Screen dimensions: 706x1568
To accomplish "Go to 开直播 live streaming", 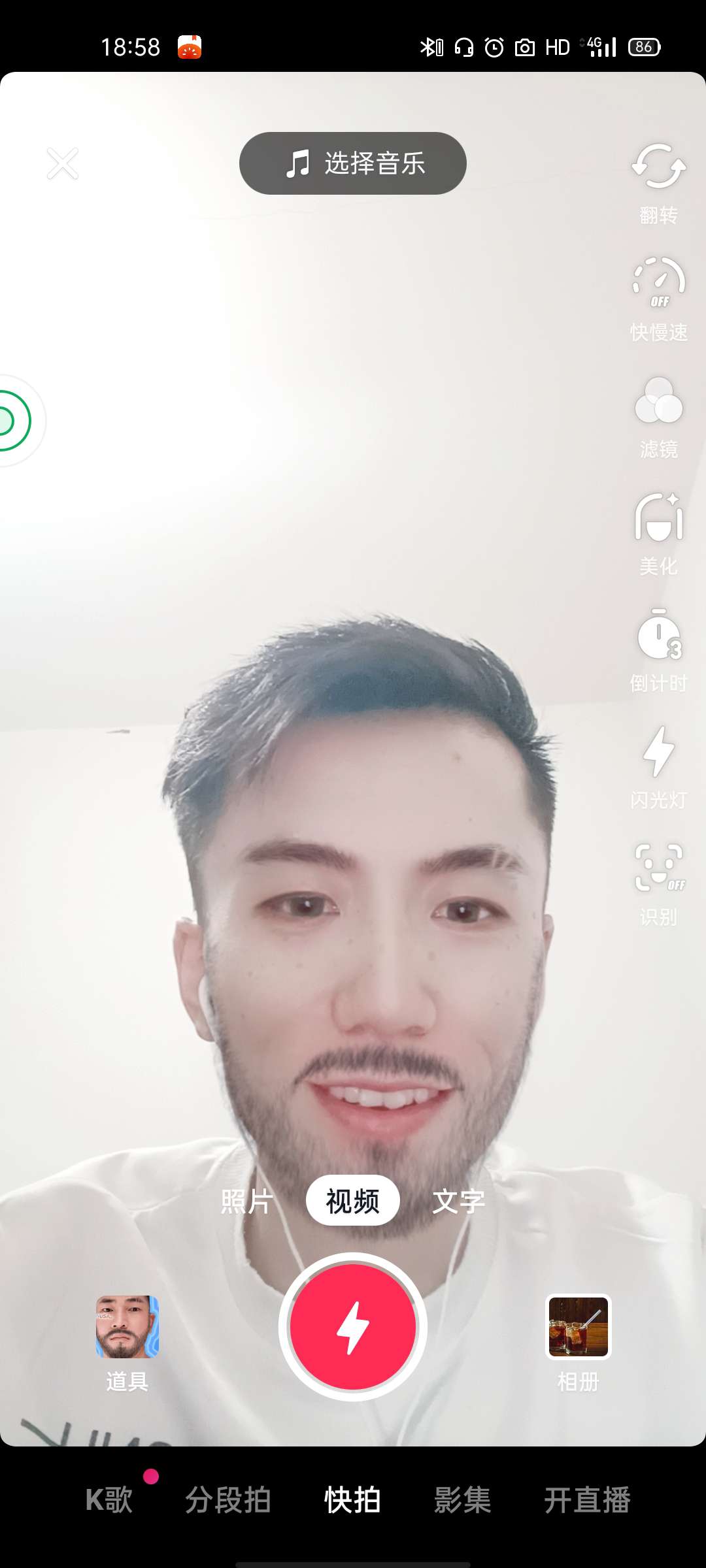I will click(x=587, y=1499).
